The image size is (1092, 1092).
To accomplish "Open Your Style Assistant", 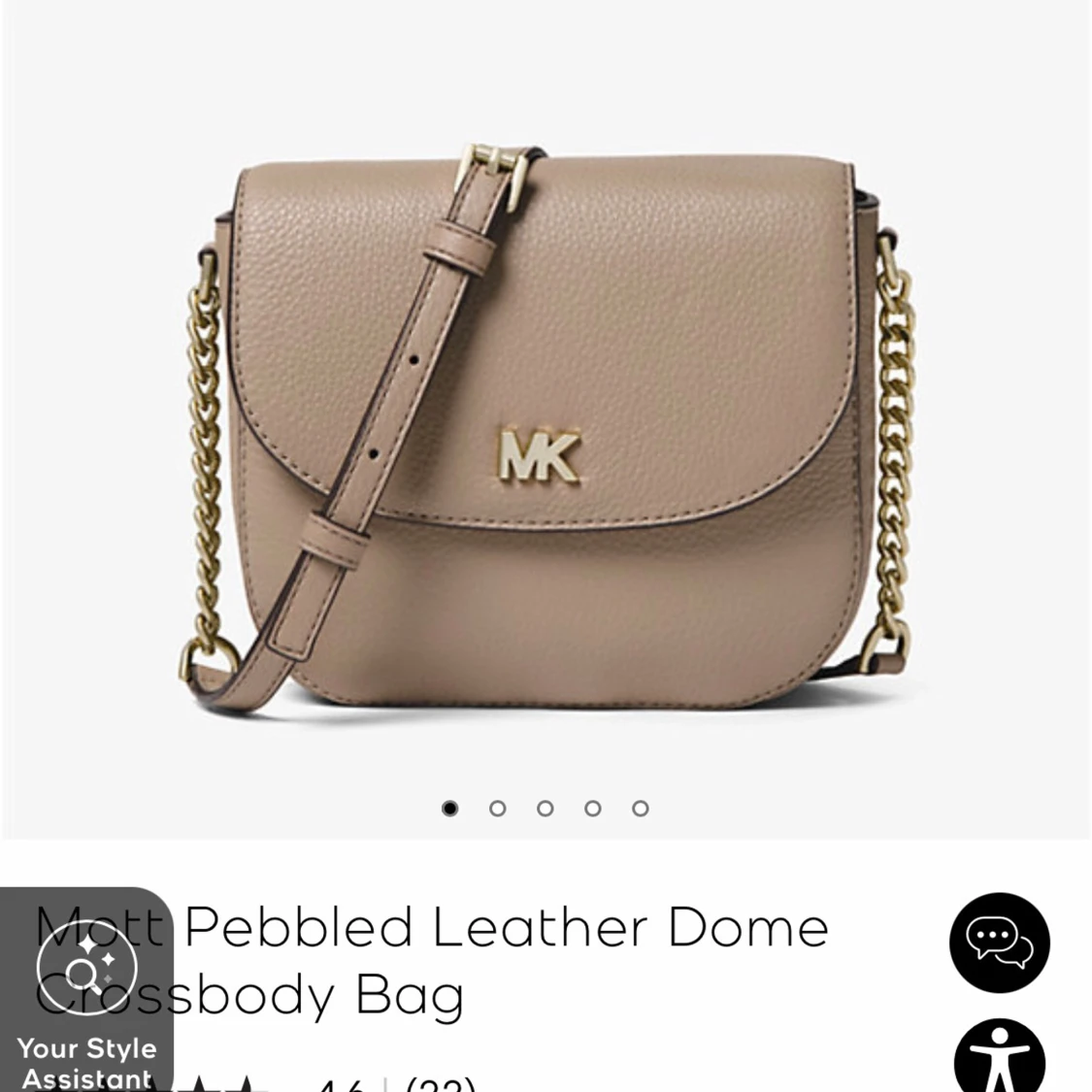I will (86, 990).
